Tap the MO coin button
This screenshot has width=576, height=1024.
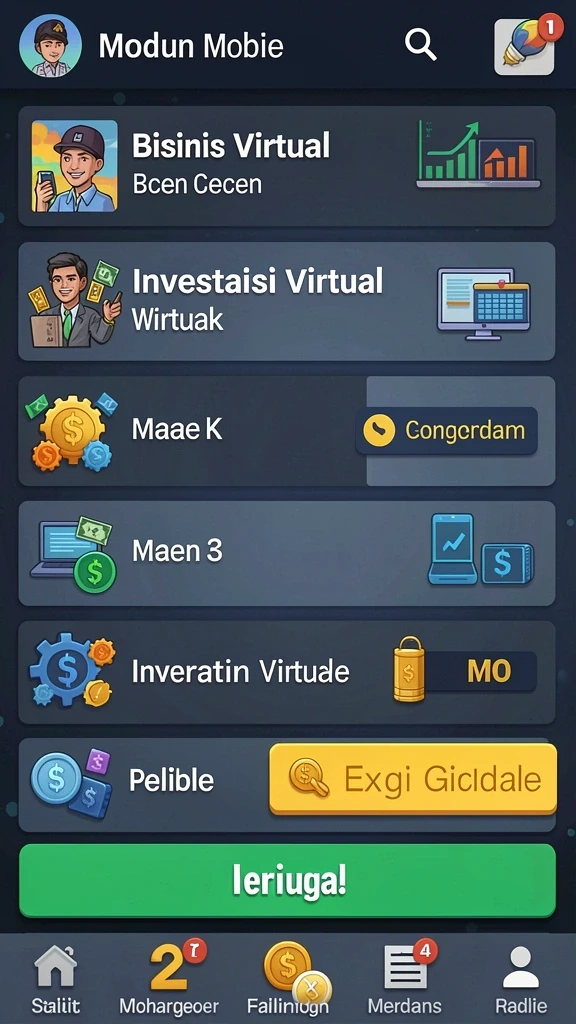pos(465,671)
